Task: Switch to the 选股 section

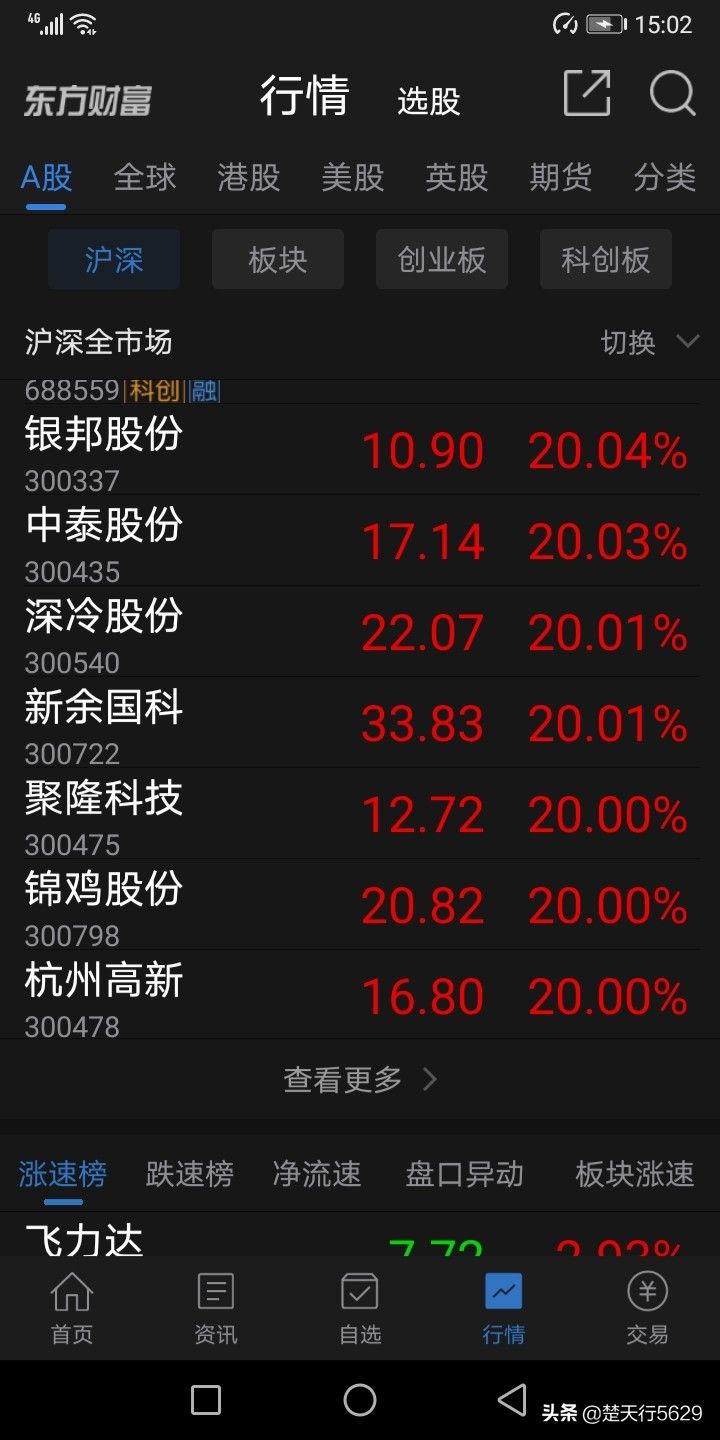Action: tap(429, 101)
